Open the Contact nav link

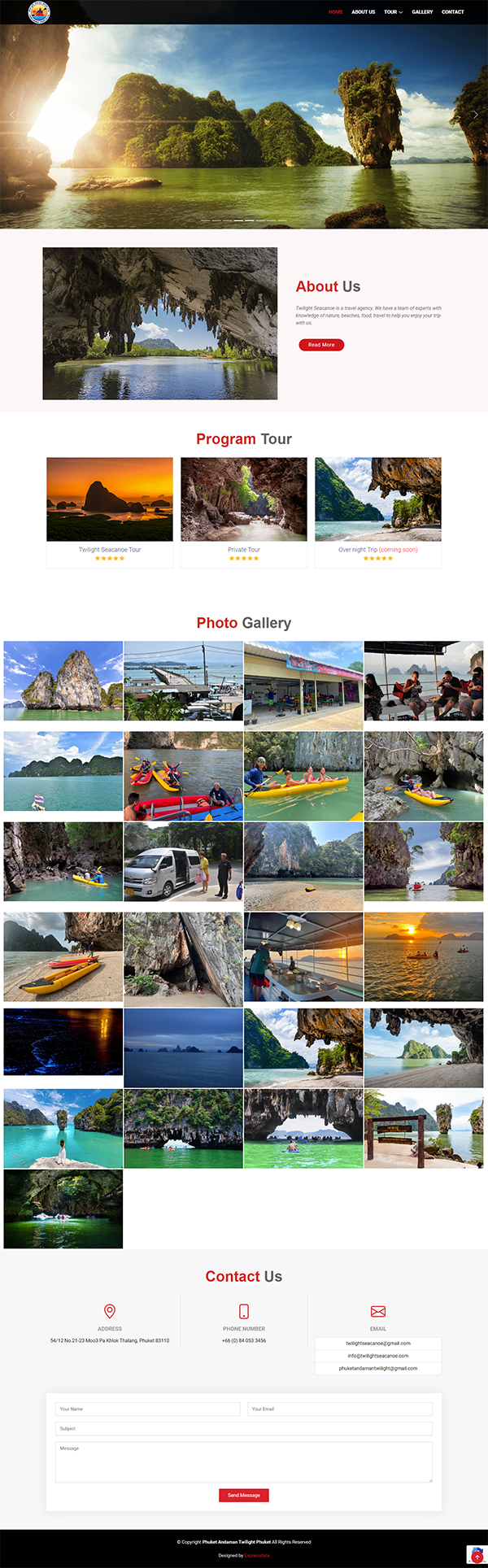pos(452,12)
